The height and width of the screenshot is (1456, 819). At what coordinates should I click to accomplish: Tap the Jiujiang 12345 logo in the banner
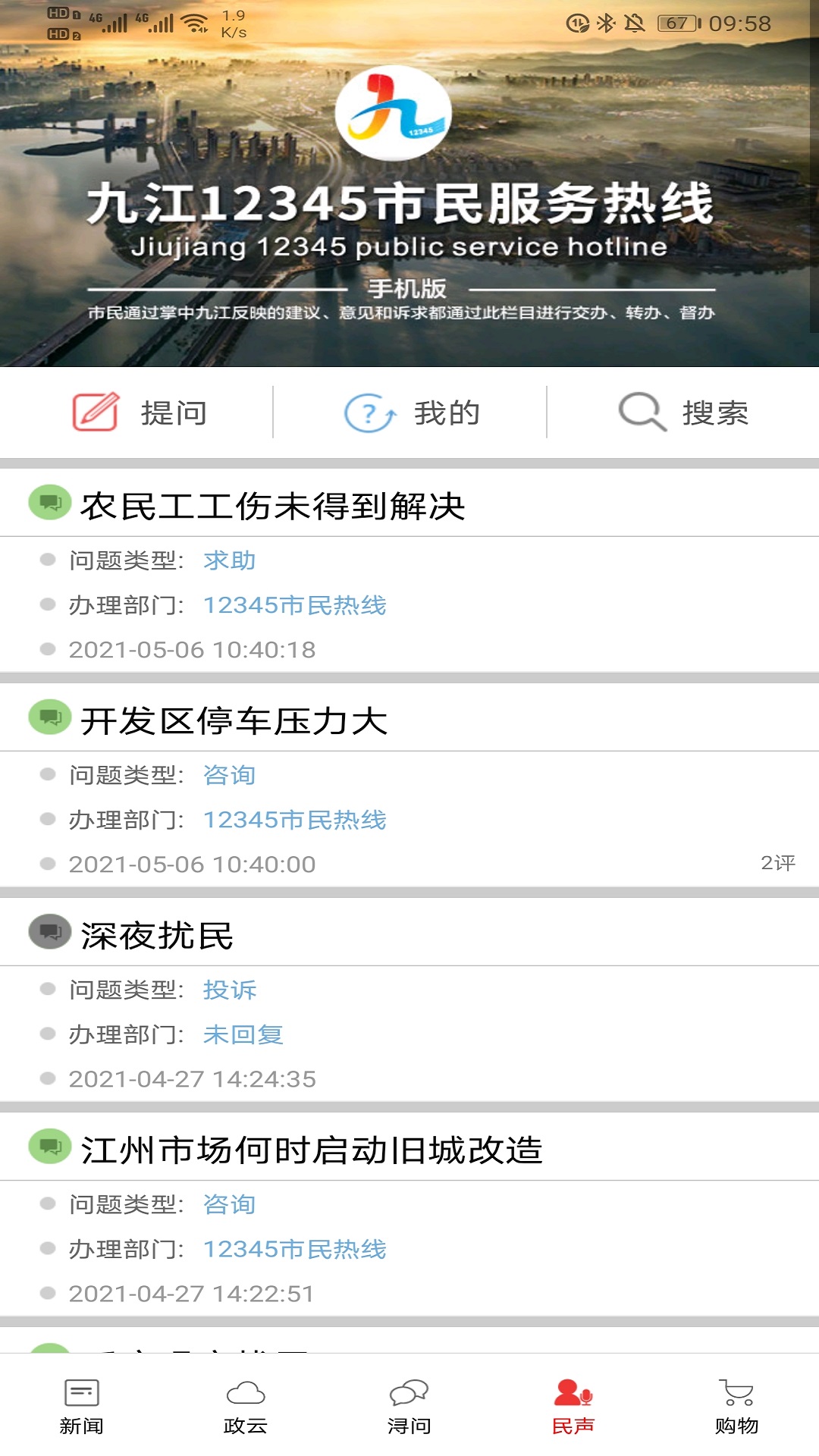402,114
